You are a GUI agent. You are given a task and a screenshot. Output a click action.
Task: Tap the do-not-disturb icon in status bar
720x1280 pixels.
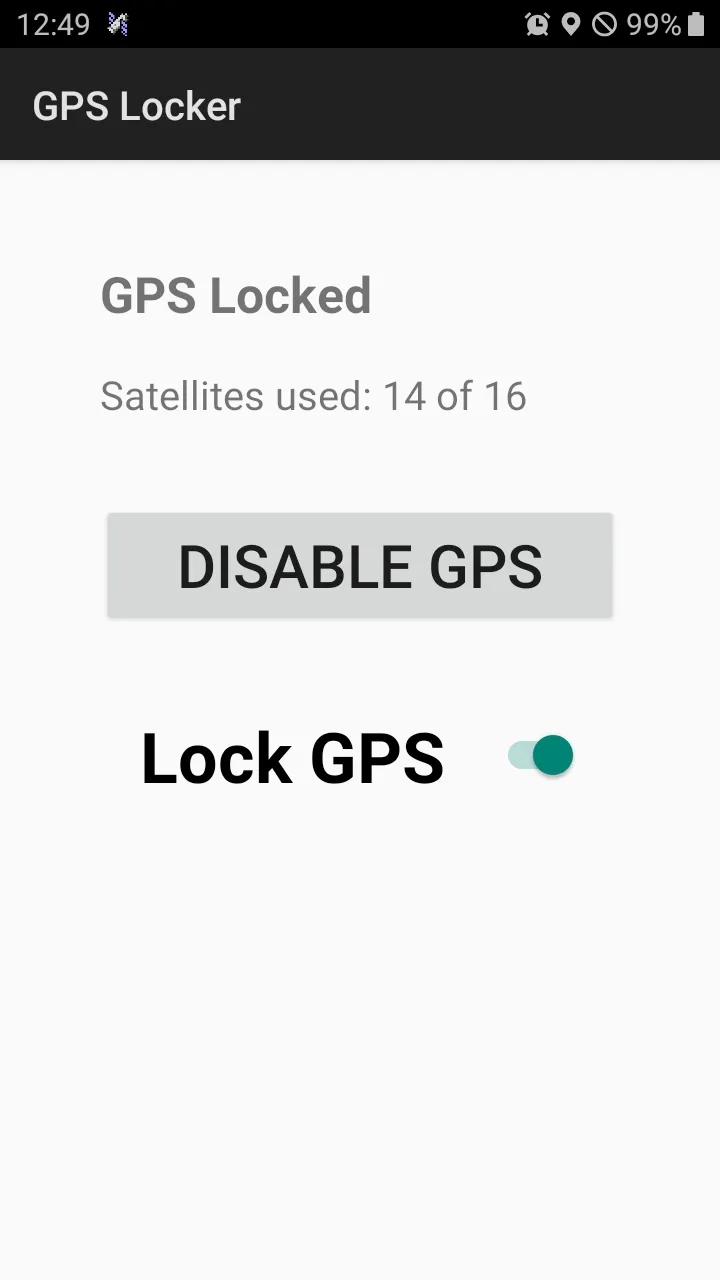[607, 23]
